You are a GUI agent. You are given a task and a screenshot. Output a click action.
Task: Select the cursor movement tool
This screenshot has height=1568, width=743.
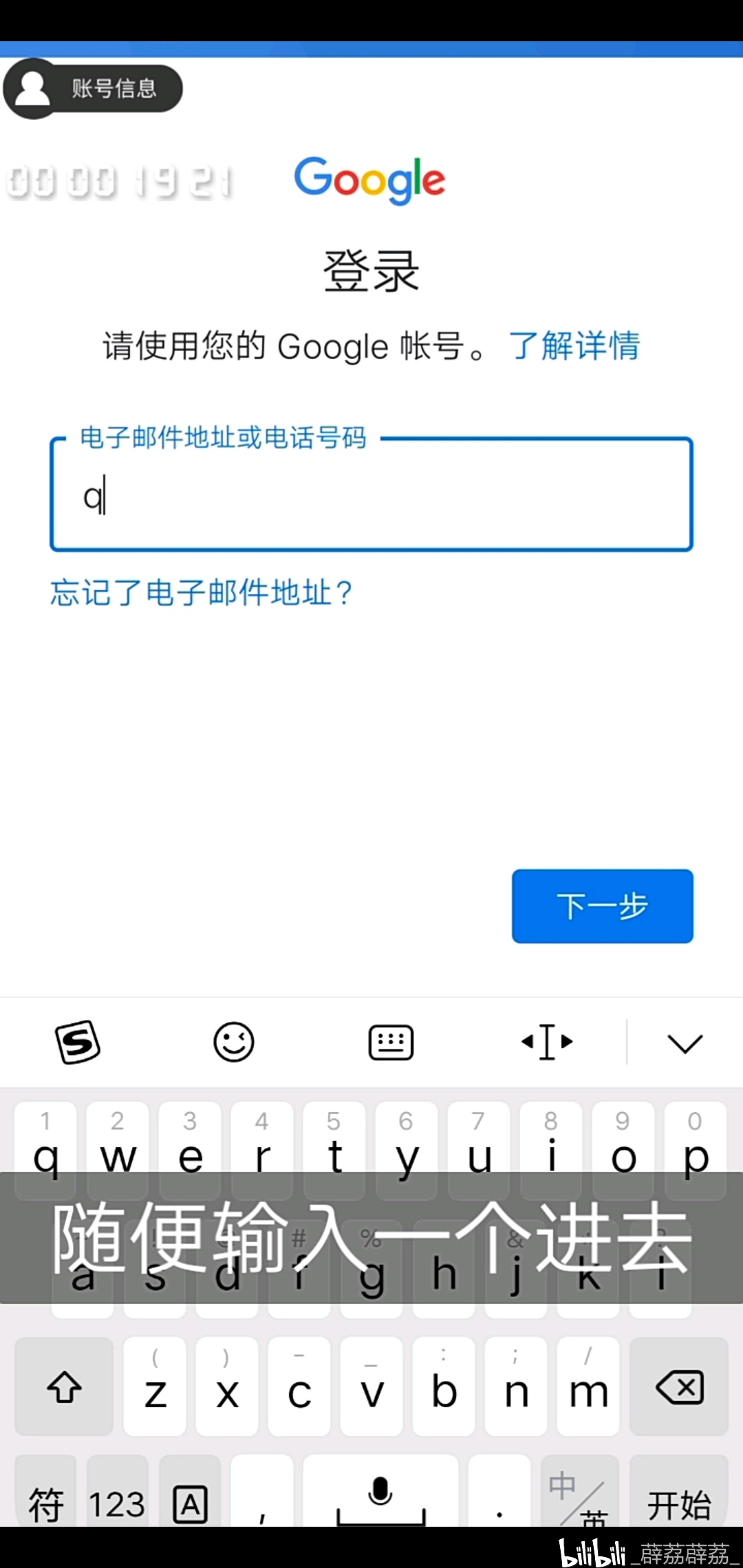pyautogui.click(x=546, y=1042)
